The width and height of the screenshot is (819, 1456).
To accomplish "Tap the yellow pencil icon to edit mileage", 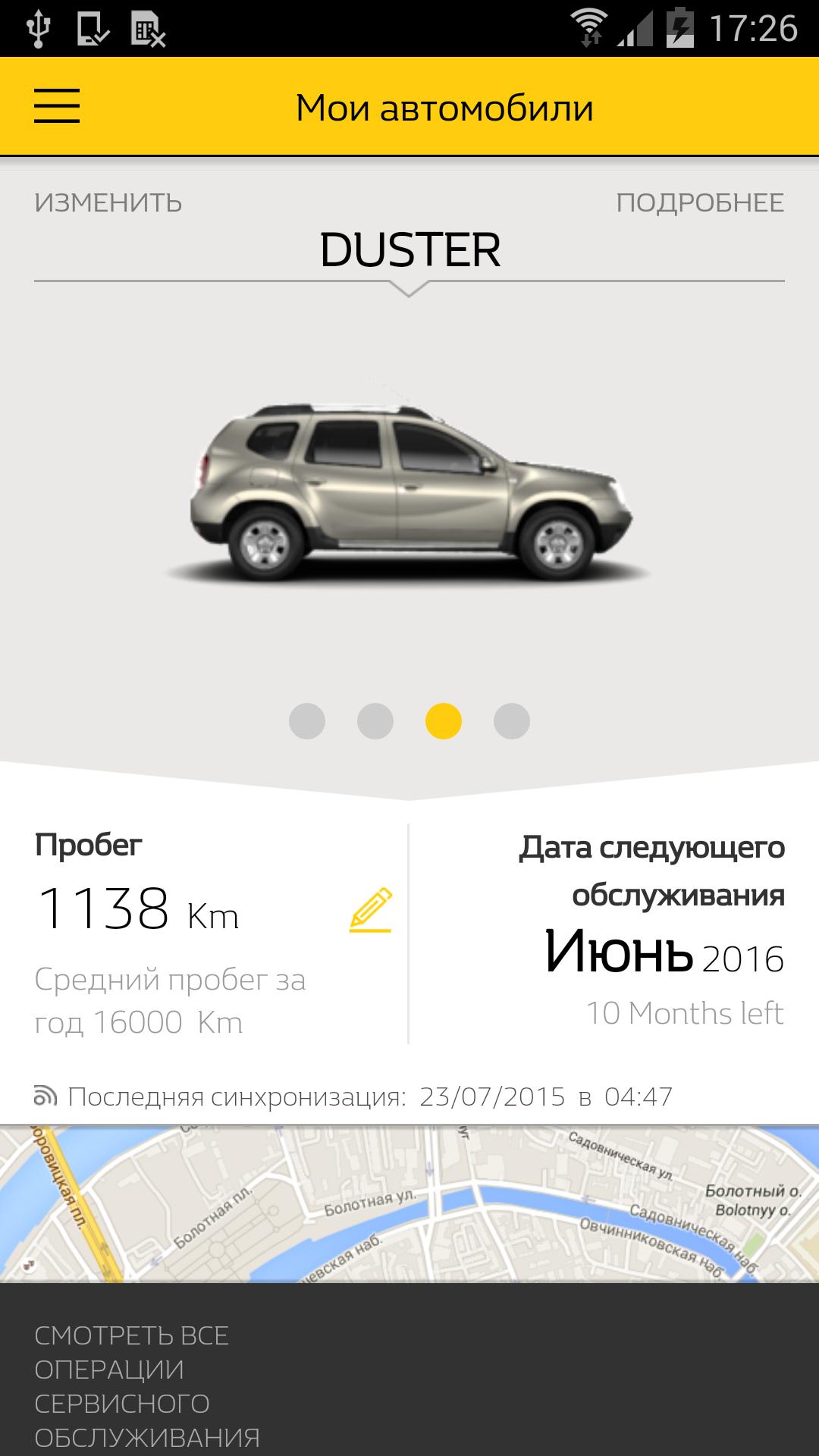I will click(x=369, y=907).
